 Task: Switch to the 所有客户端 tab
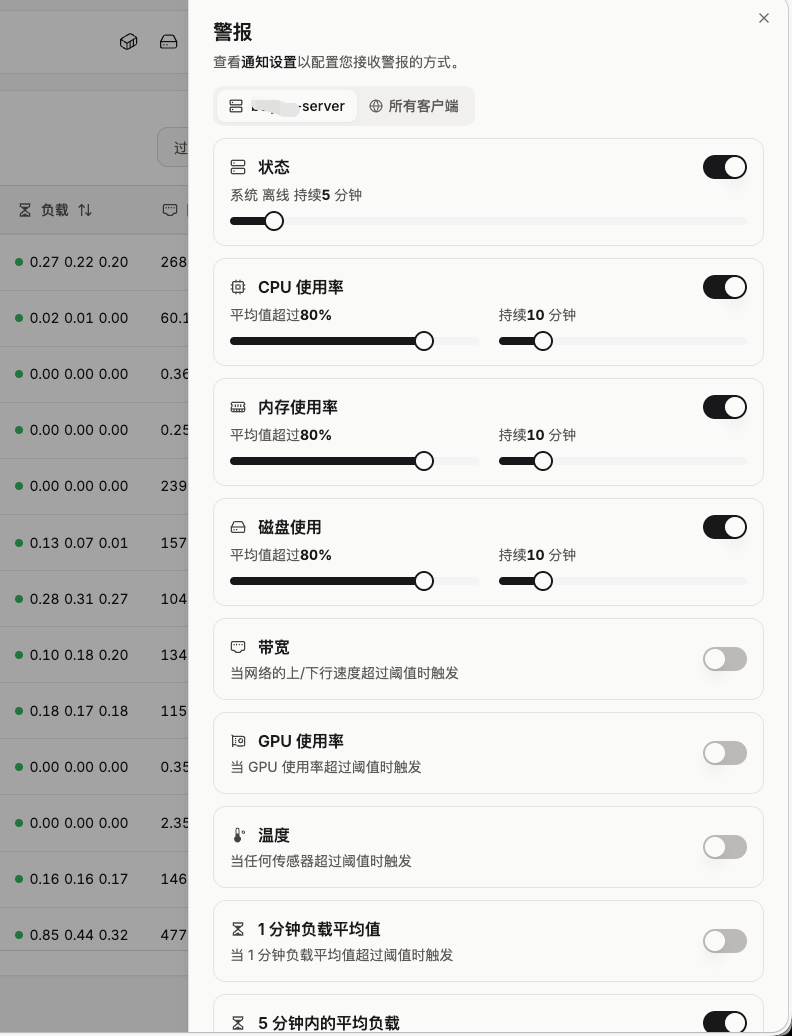[414, 106]
